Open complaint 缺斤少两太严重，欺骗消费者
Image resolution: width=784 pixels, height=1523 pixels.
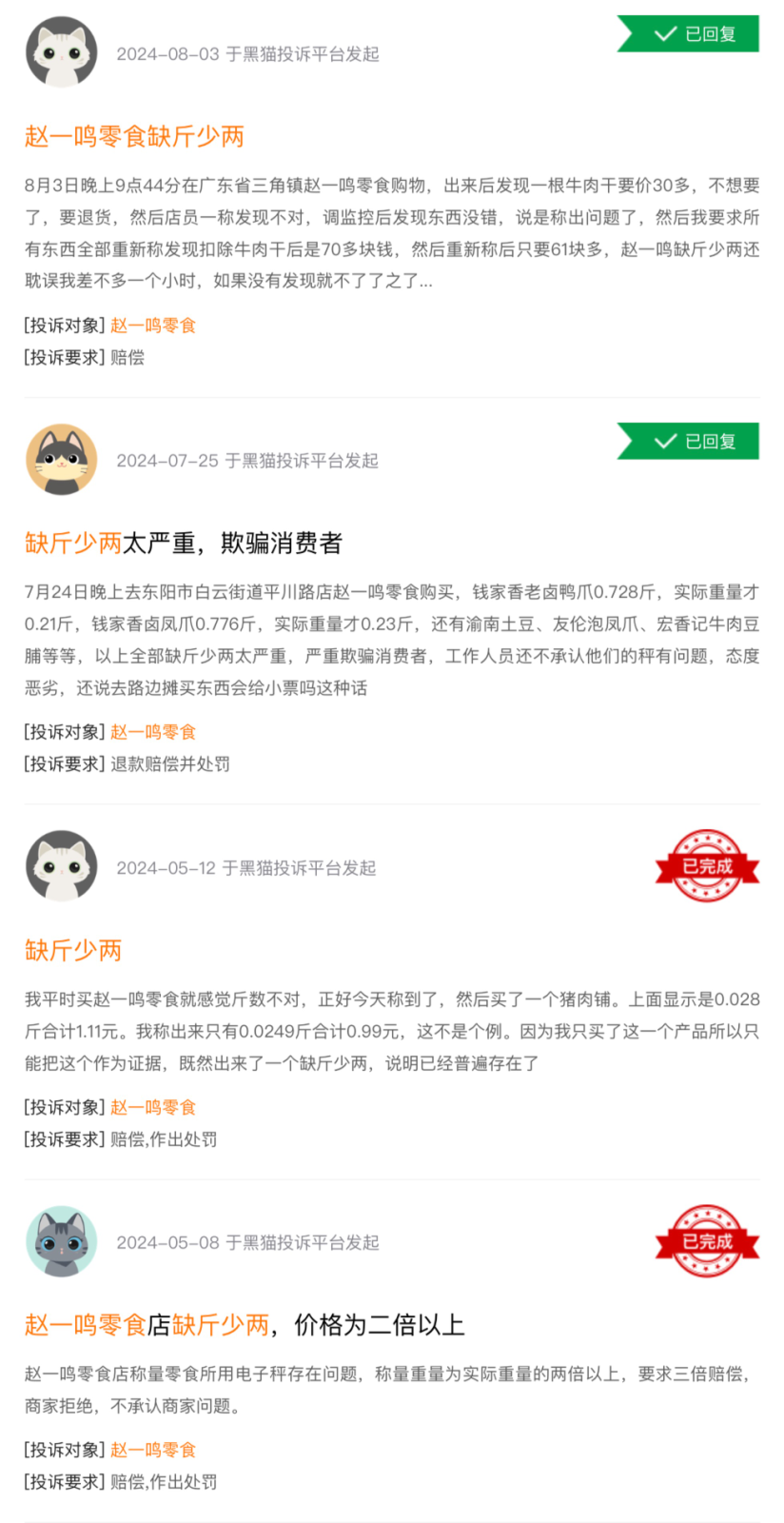point(183,544)
